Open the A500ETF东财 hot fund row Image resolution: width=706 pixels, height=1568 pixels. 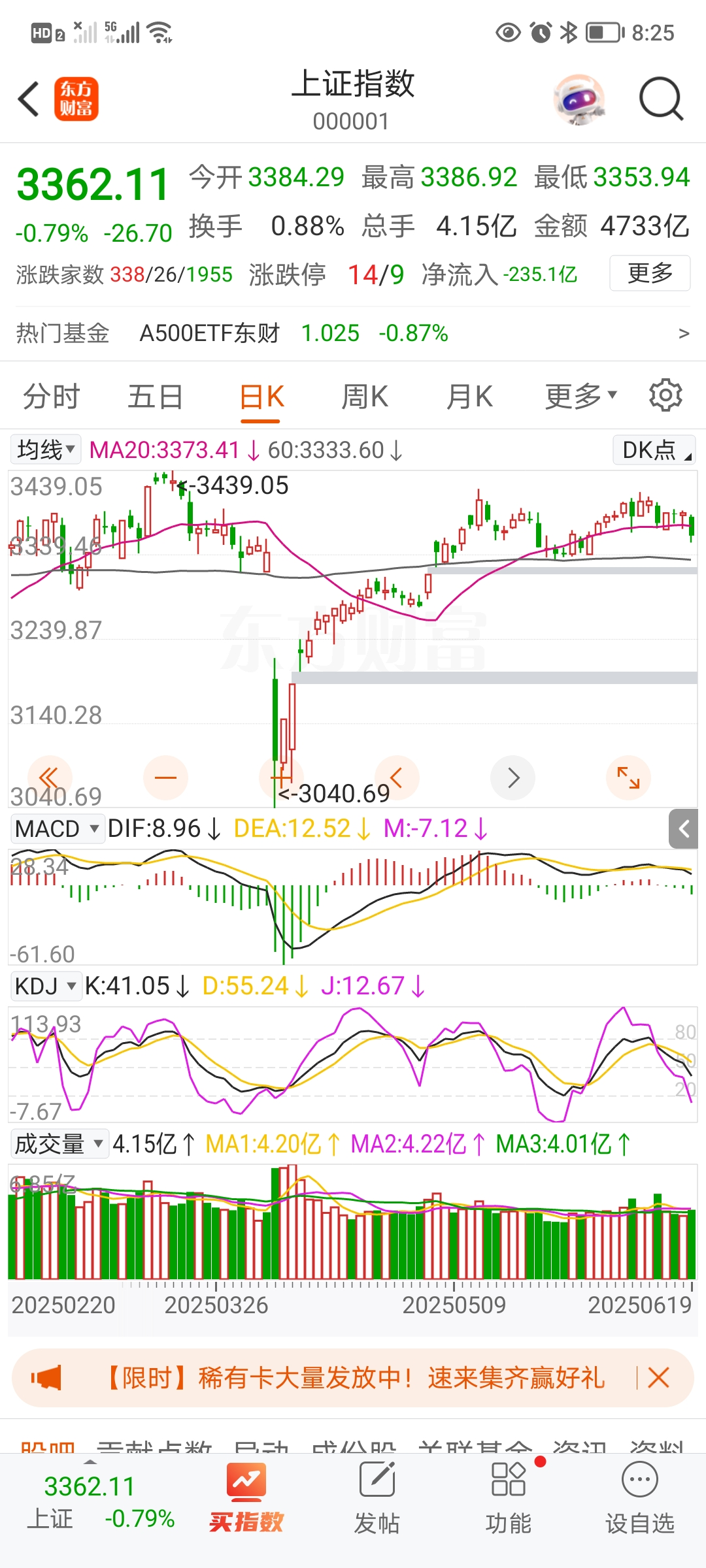coord(353,333)
